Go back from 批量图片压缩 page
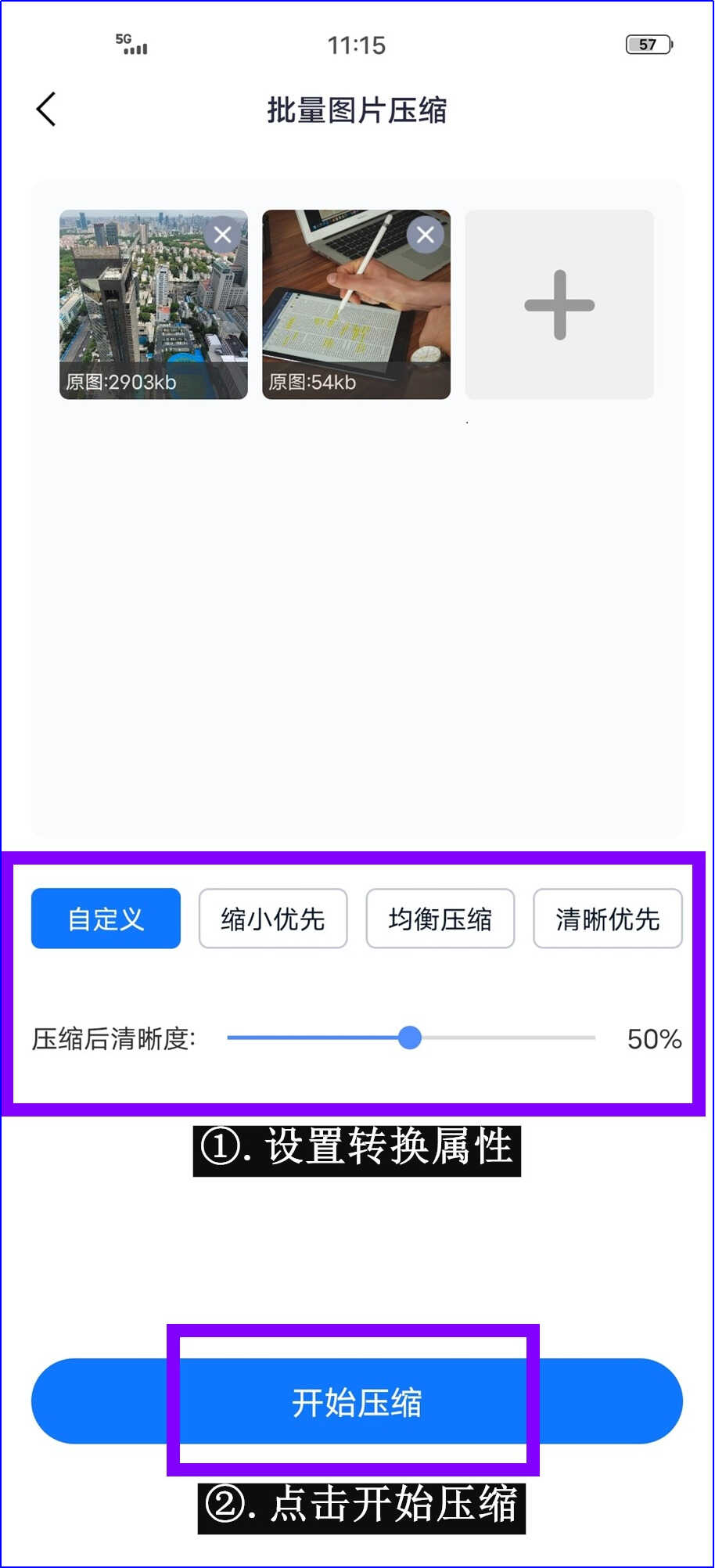 [x=46, y=110]
